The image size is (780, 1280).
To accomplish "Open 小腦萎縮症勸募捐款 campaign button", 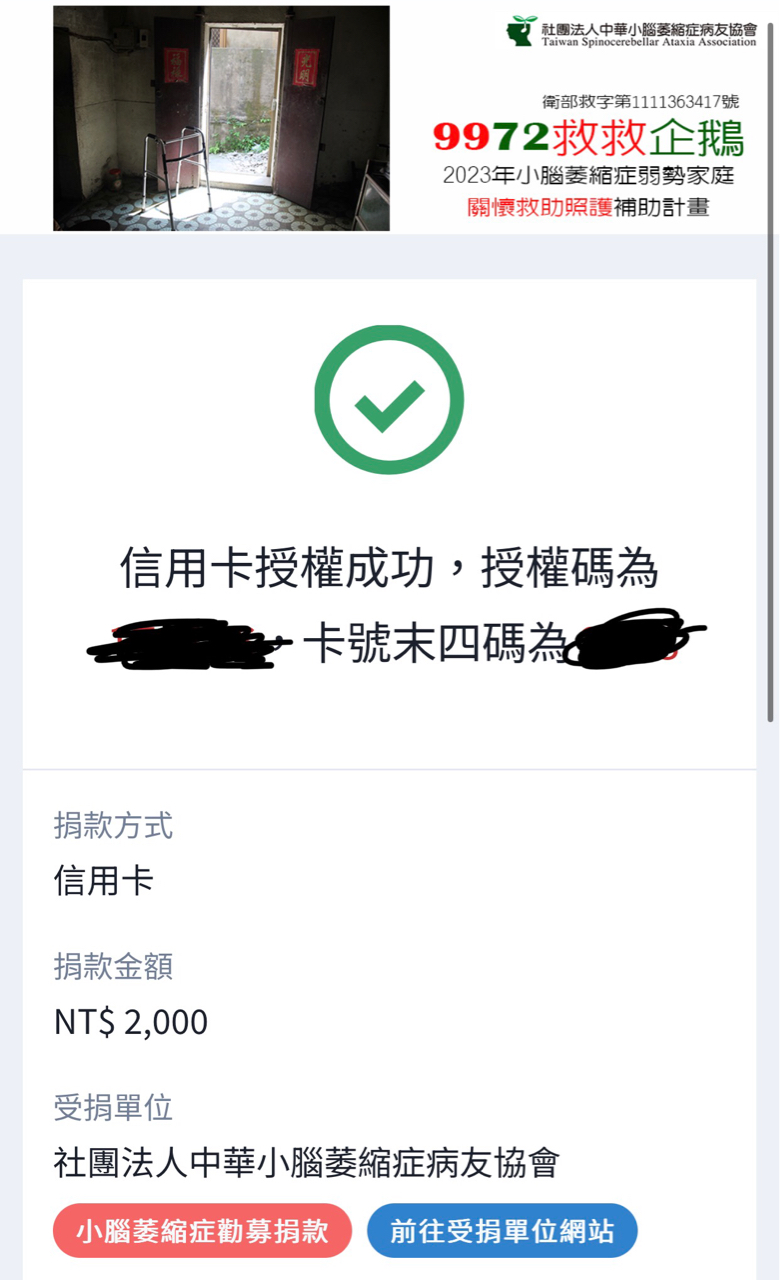I will 203,1230.
